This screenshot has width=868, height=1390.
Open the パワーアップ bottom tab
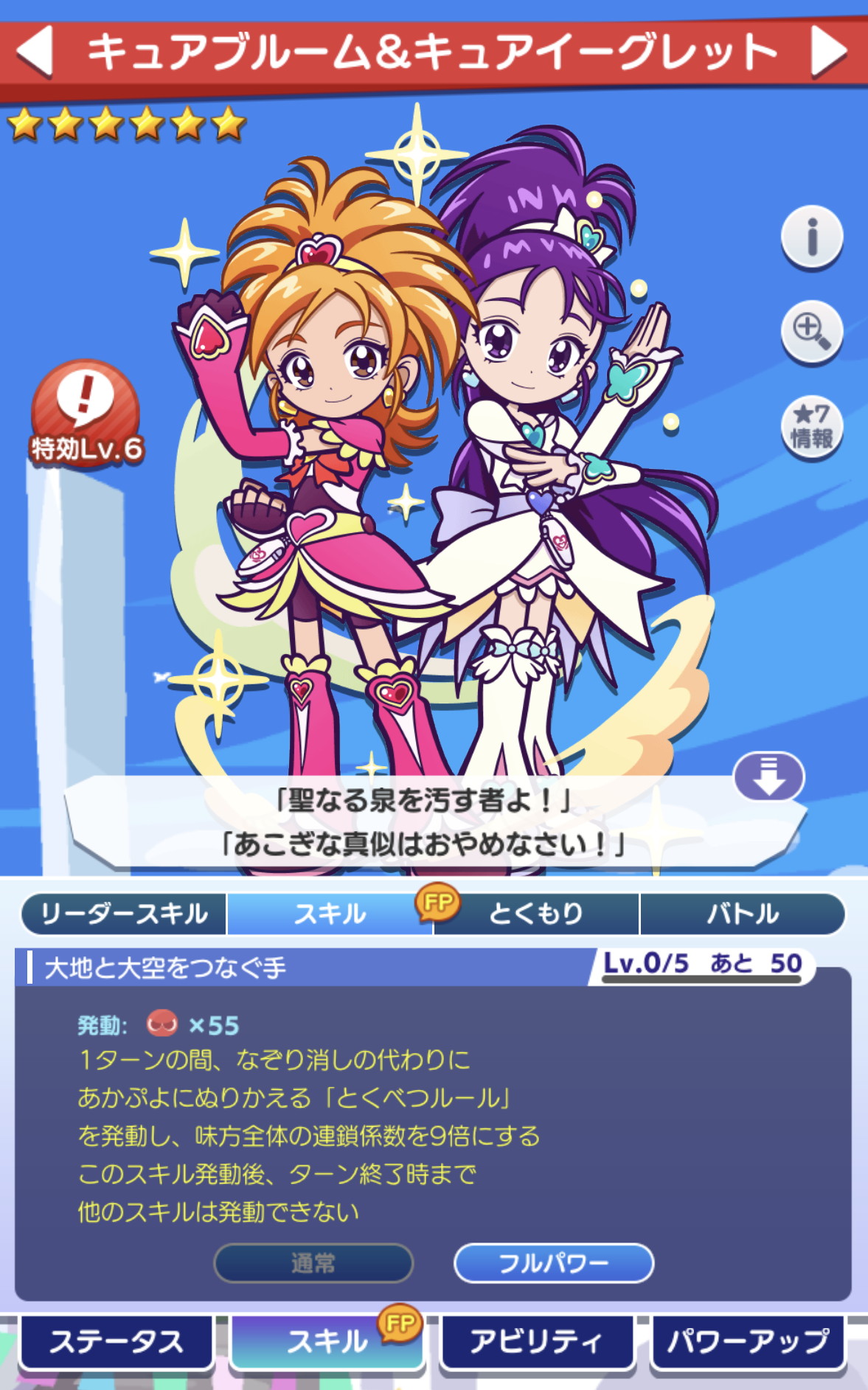pos(748,1342)
